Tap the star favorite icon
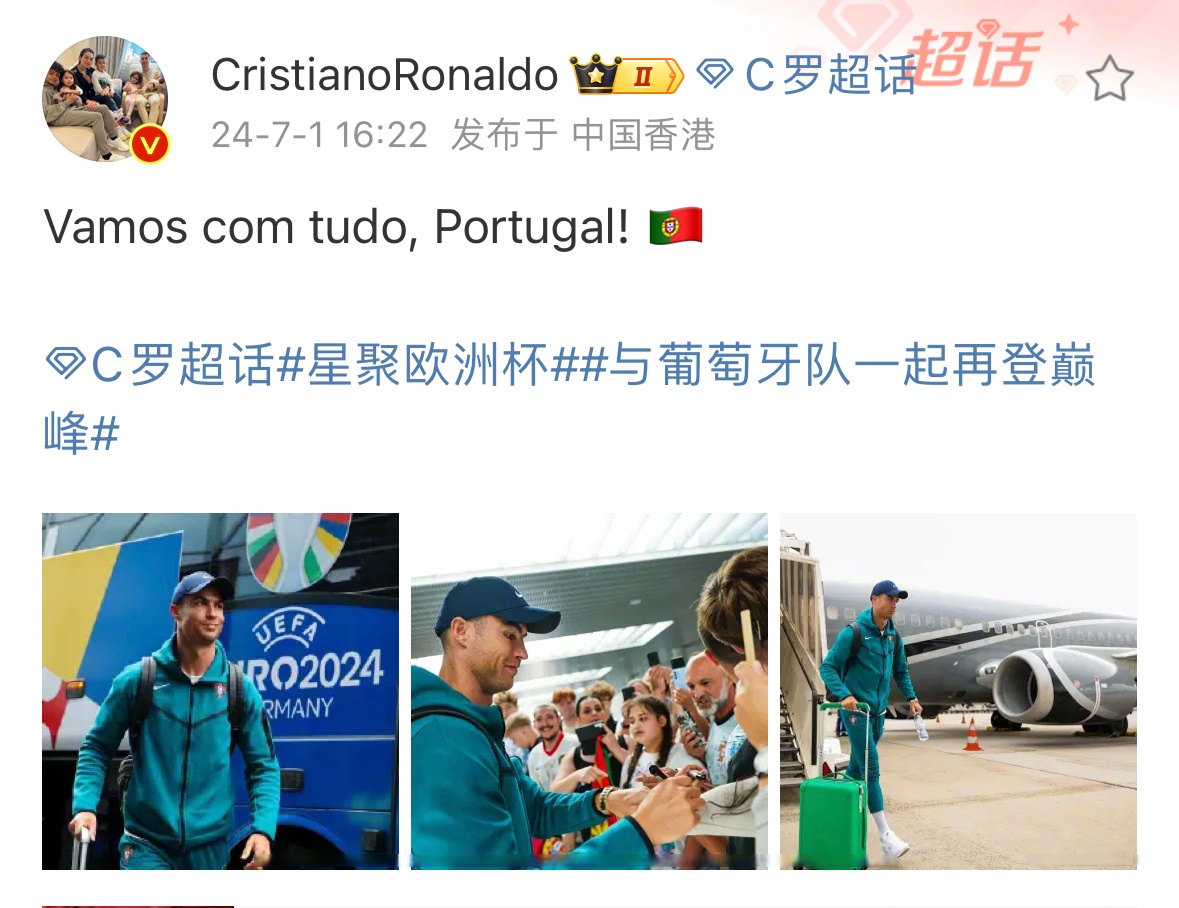Screen dimensions: 1179x908 click(x=1110, y=78)
